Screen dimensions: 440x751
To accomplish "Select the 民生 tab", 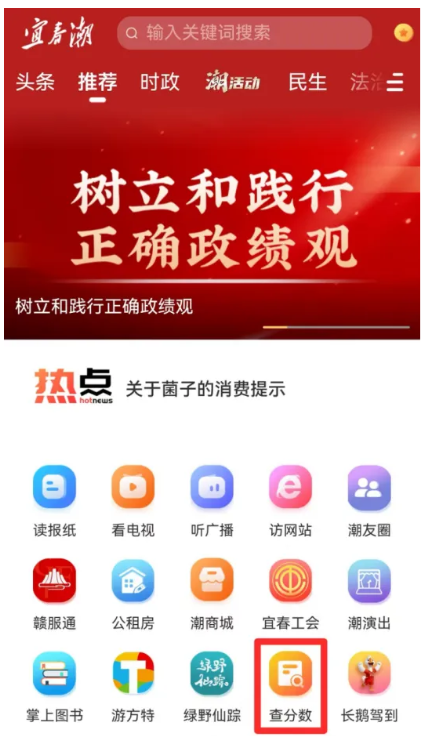I will pos(307,82).
